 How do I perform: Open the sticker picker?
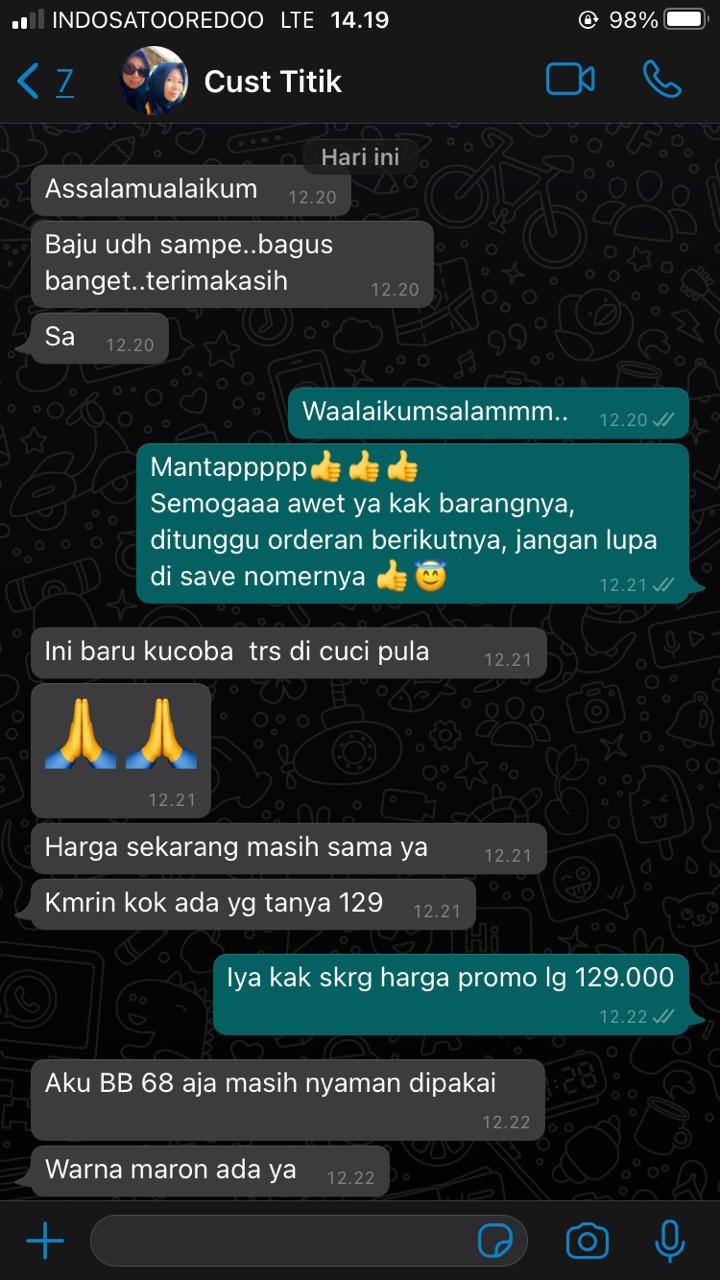[x=495, y=1241]
